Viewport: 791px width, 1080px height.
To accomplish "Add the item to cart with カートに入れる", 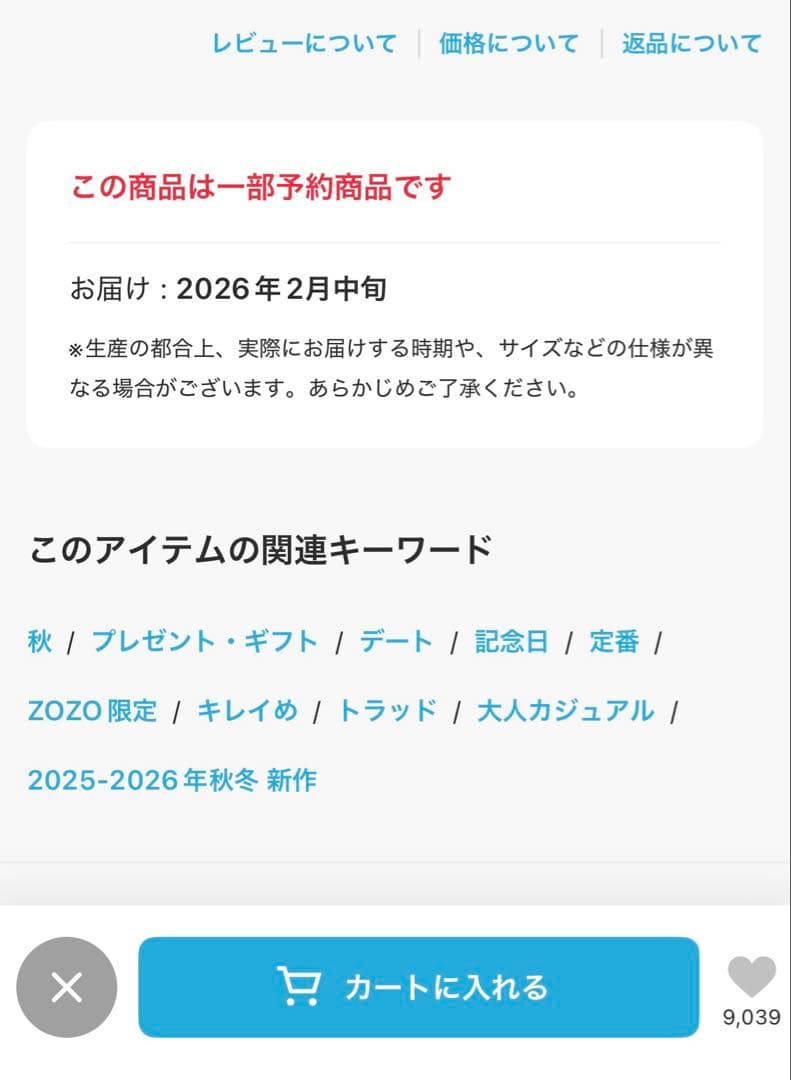I will 420,986.
